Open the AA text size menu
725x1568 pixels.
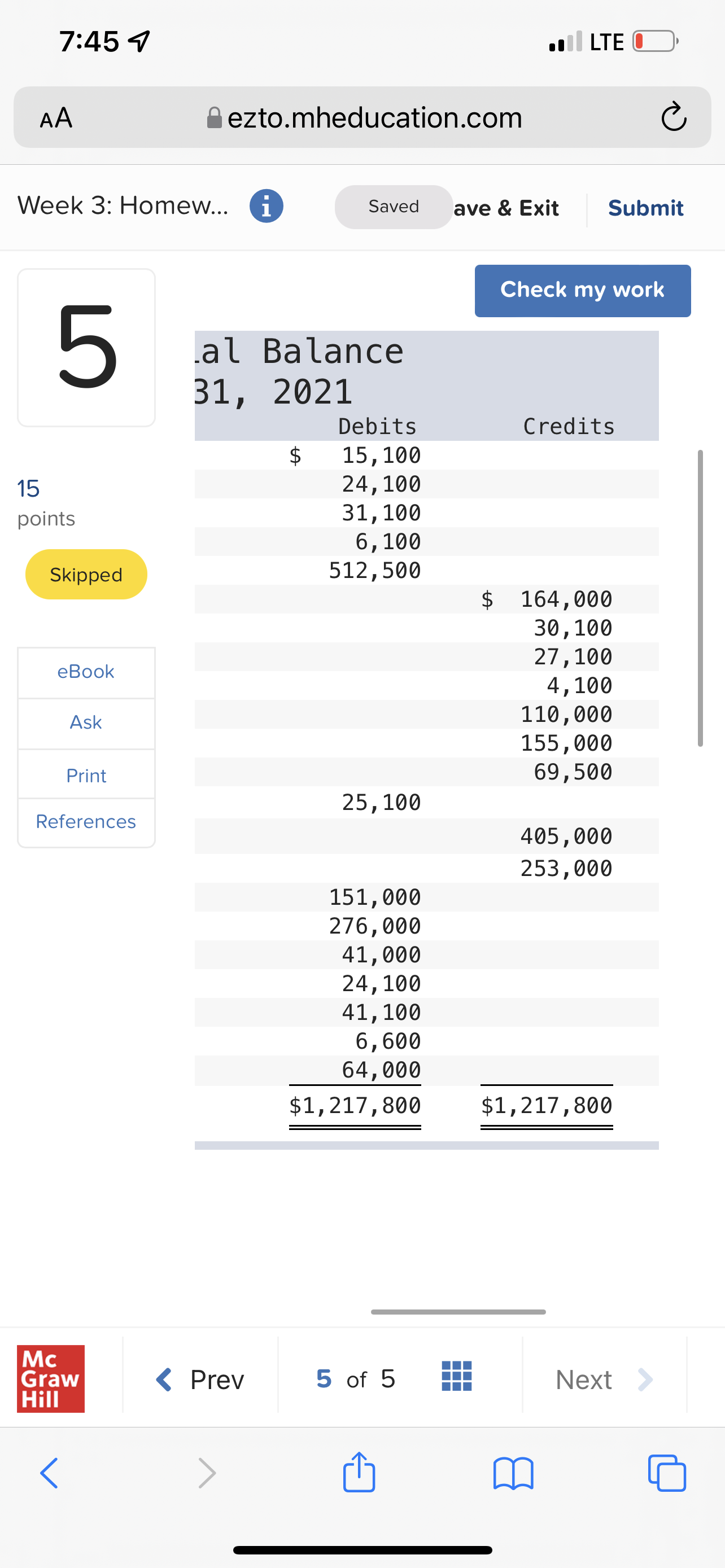(x=56, y=117)
